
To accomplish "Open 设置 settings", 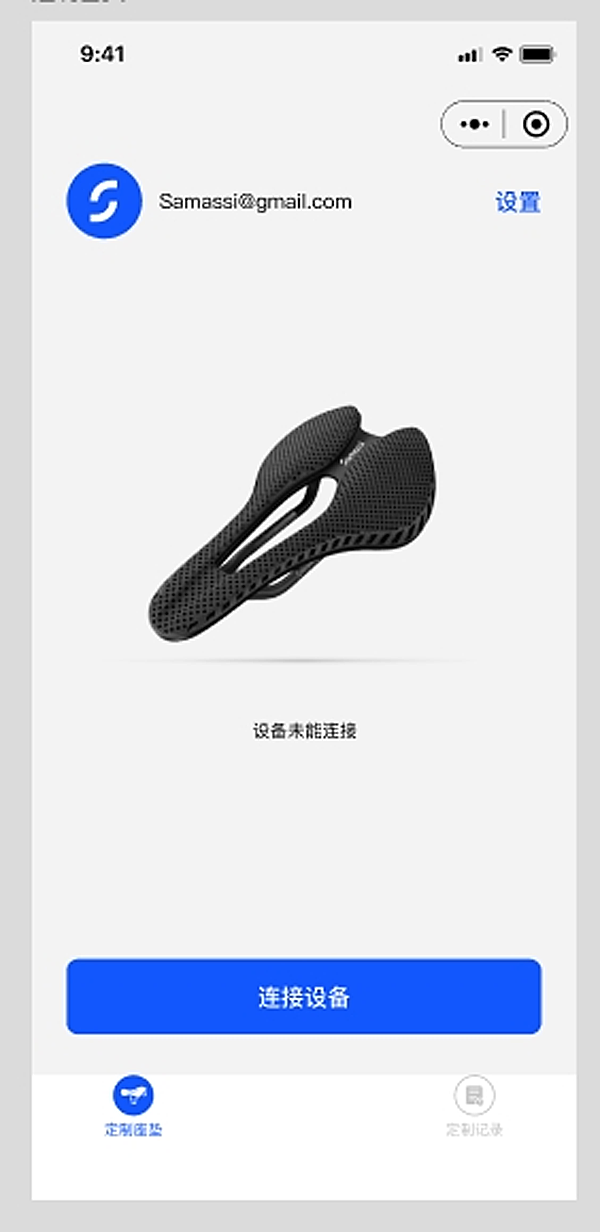I will click(x=517, y=202).
